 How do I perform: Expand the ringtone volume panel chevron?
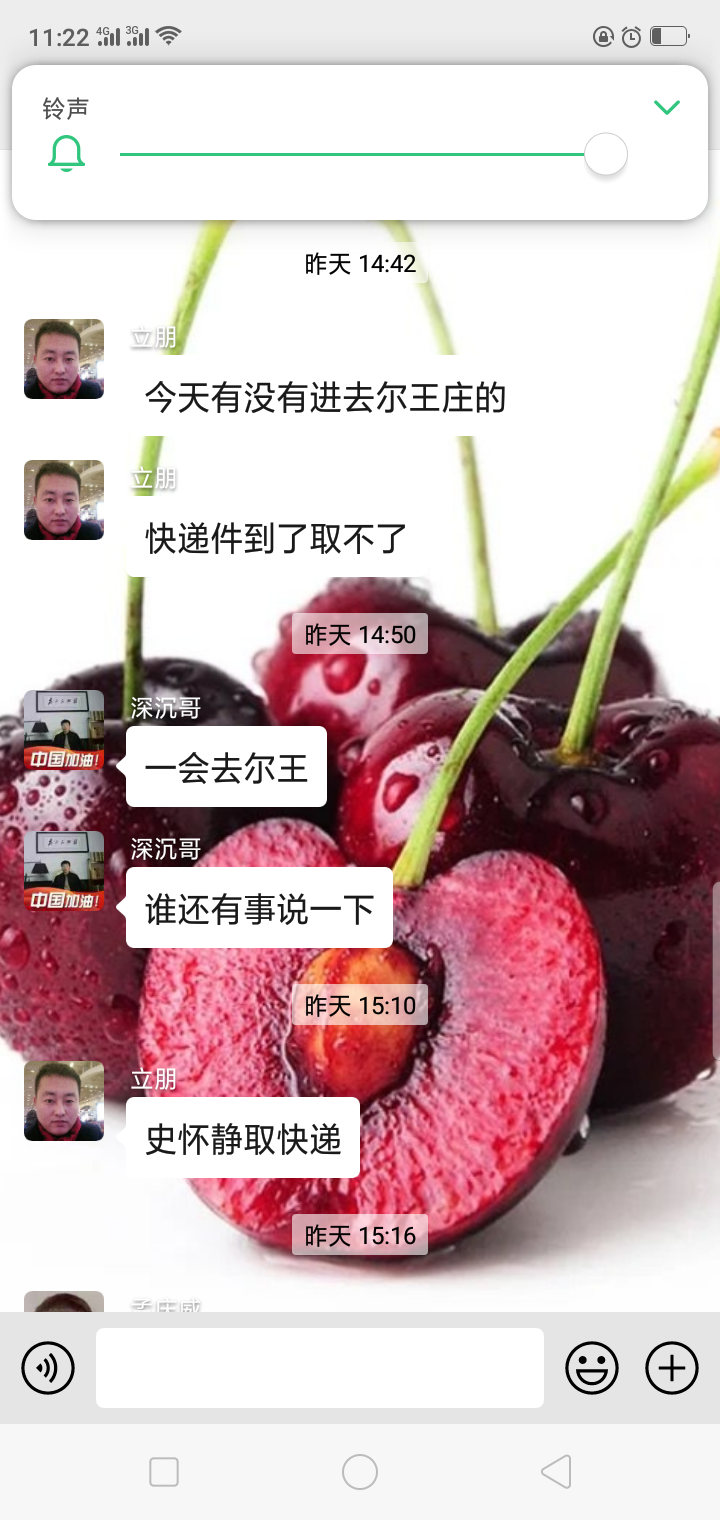(667, 107)
